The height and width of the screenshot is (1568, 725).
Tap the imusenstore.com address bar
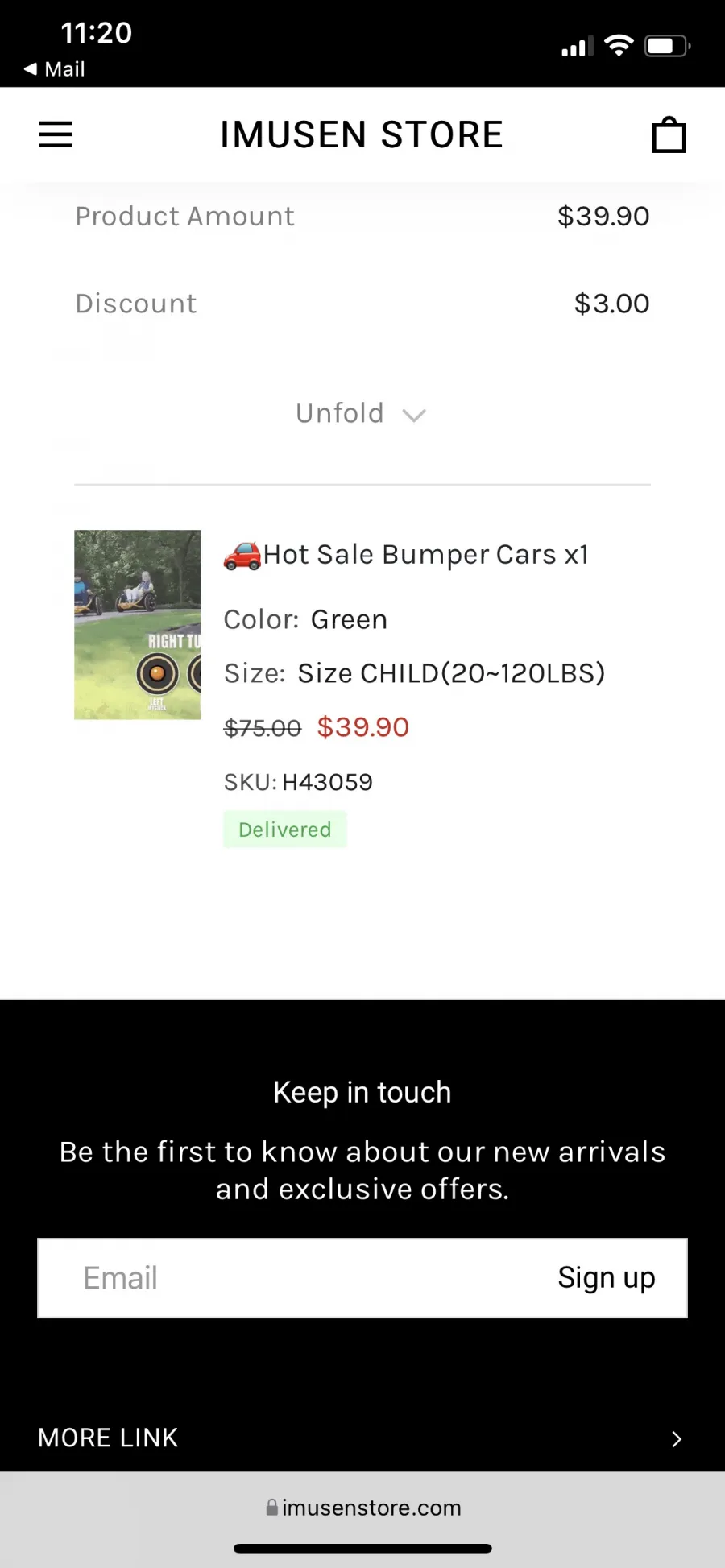(x=363, y=1508)
